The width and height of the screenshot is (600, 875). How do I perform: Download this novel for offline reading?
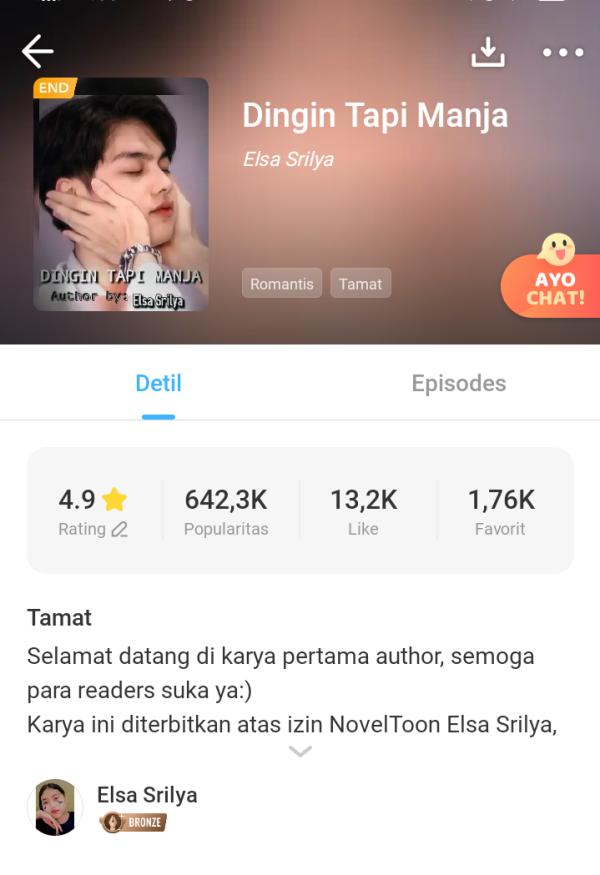click(488, 52)
